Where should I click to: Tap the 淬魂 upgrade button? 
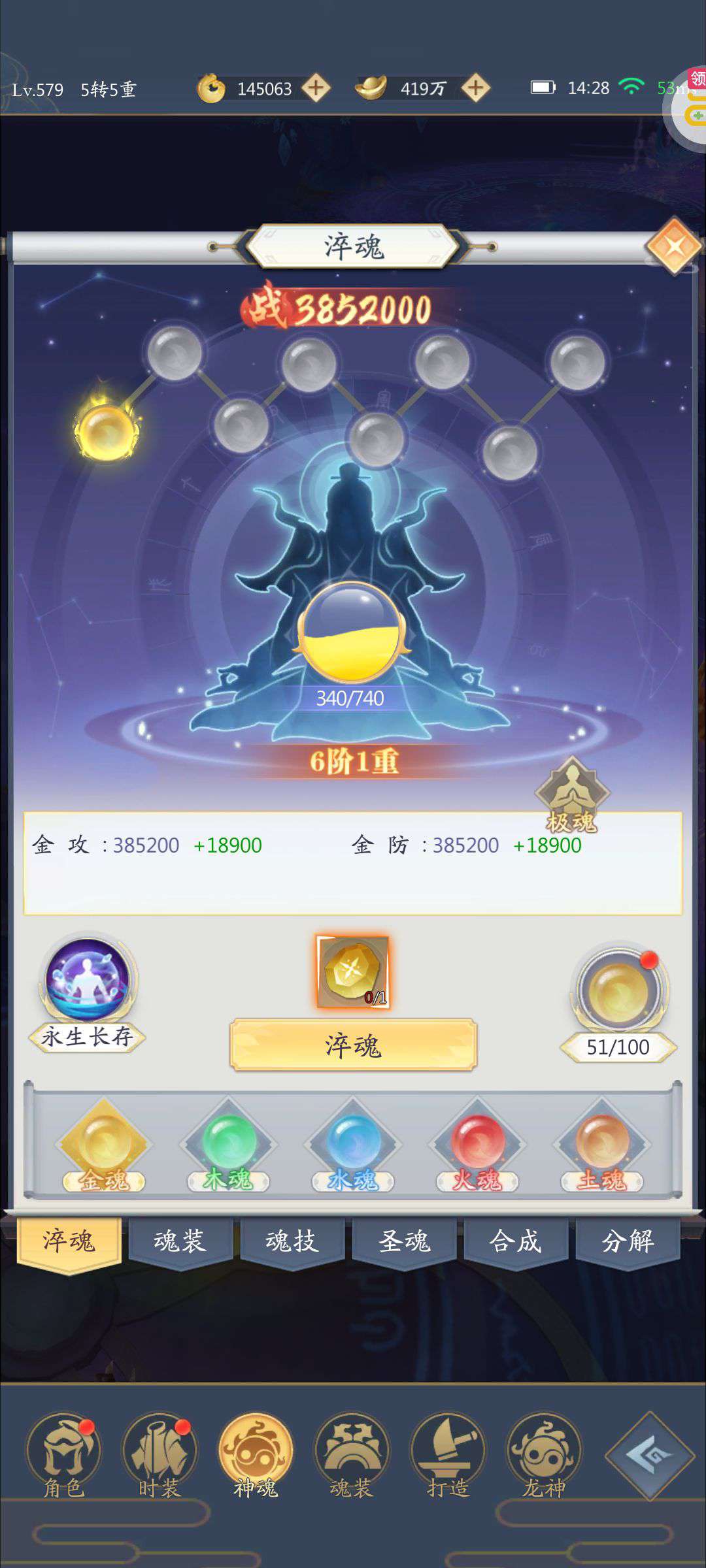pyautogui.click(x=353, y=1045)
